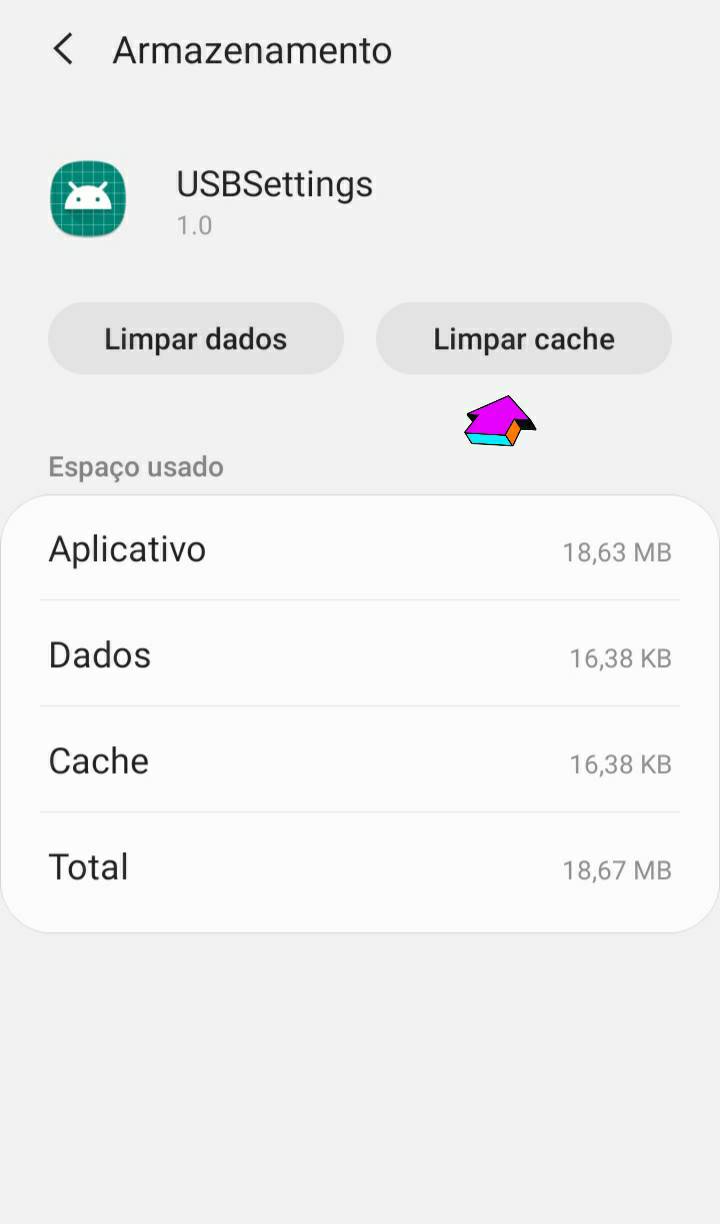Viewport: 720px width, 1224px height.
Task: Tap the Limpar dados button
Action: pos(196,339)
